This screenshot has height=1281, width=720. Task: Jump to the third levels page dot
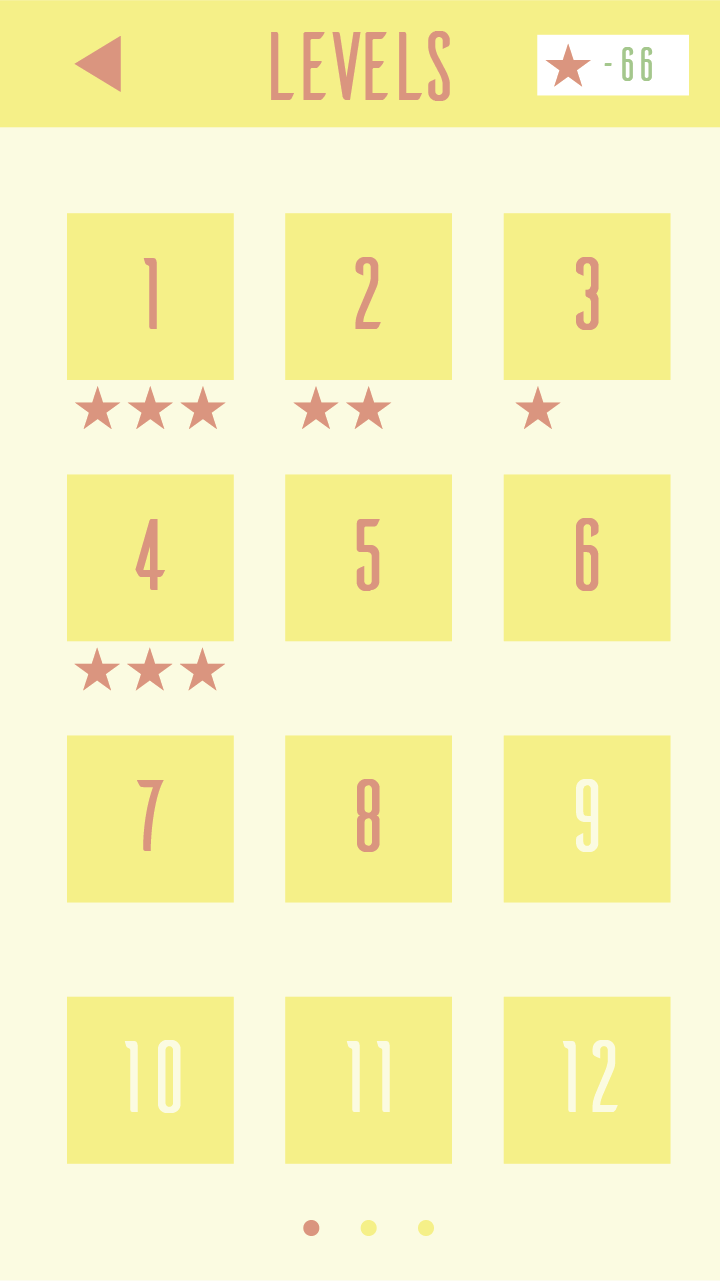point(426,1228)
